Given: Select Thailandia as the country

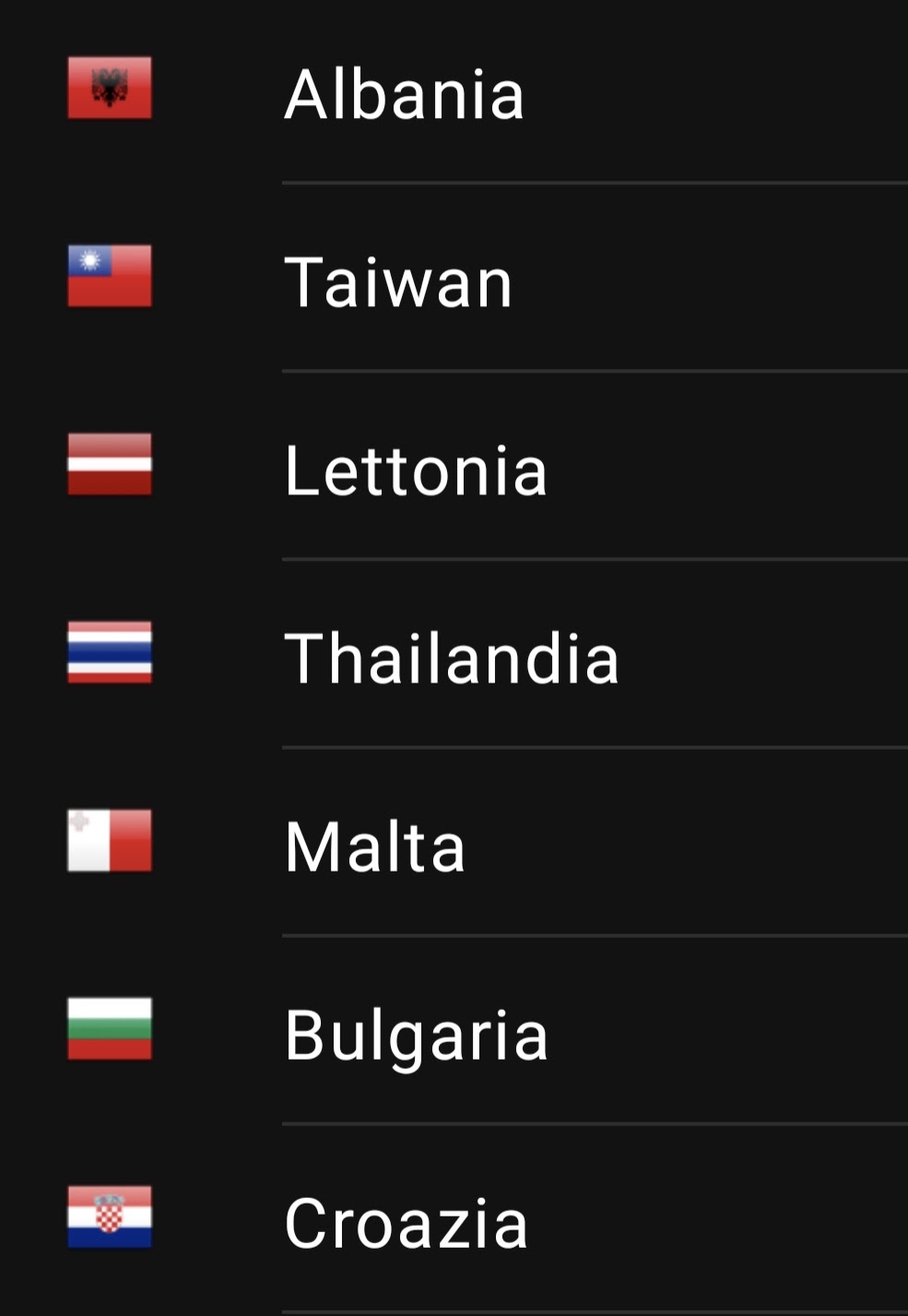Looking at the screenshot, I should (x=452, y=658).
